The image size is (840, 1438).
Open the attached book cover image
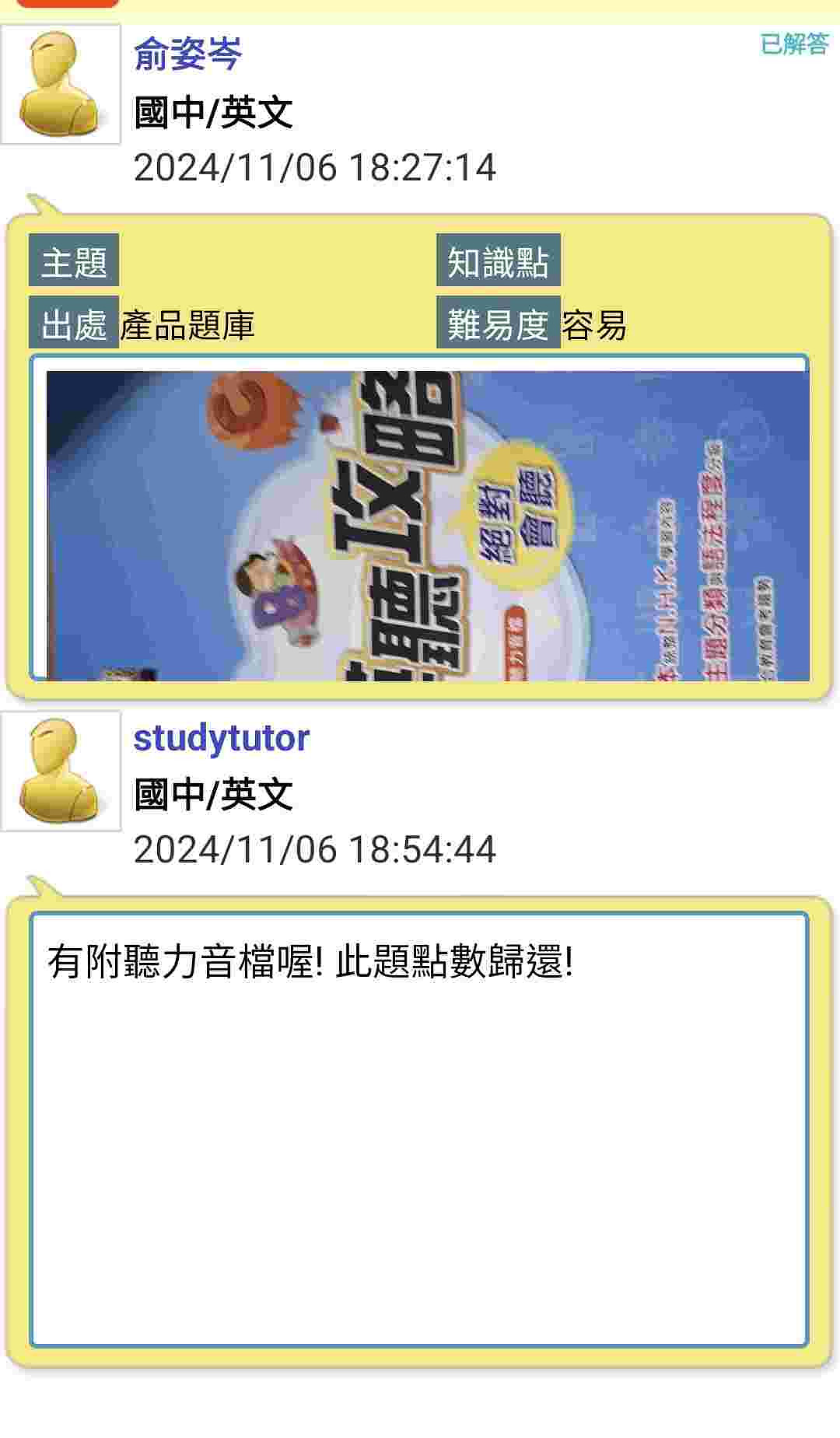[x=428, y=525]
